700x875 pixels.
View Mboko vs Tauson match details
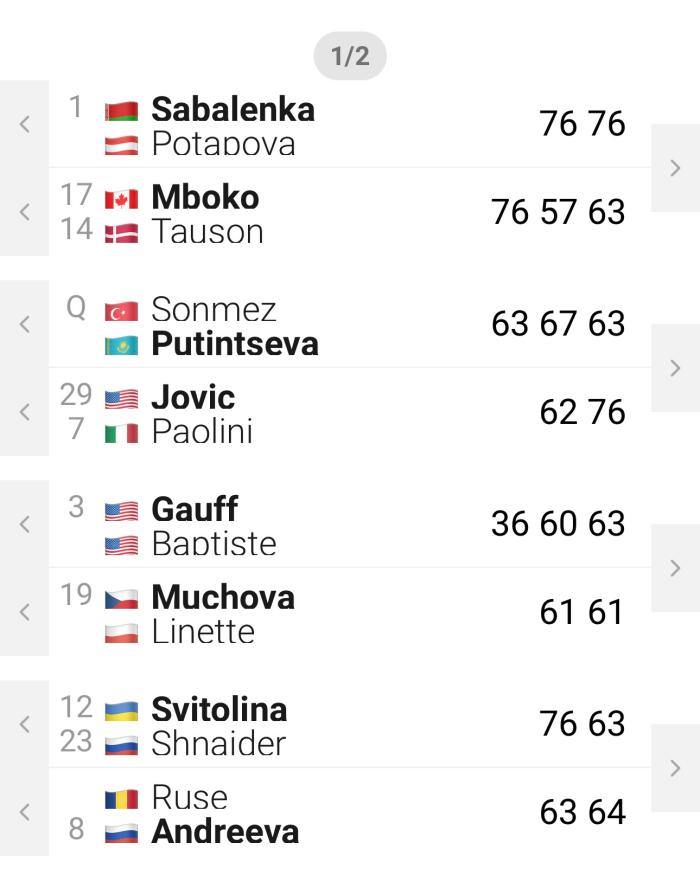(350, 212)
